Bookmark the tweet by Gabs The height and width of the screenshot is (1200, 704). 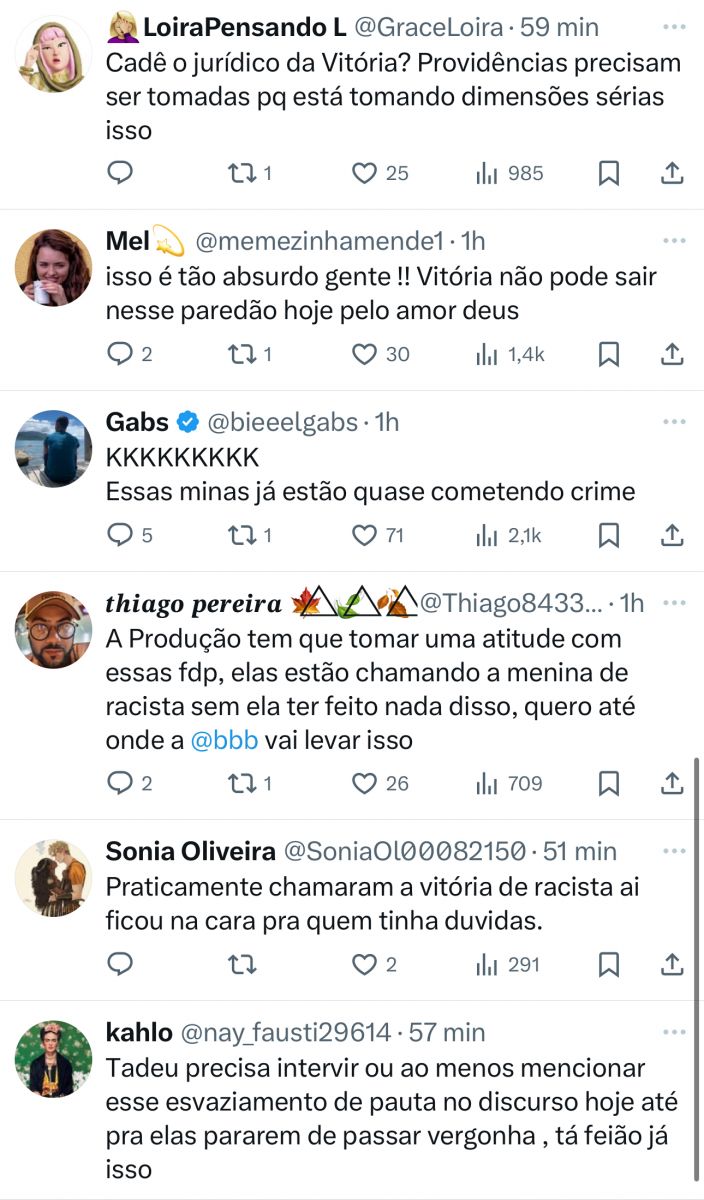click(608, 535)
